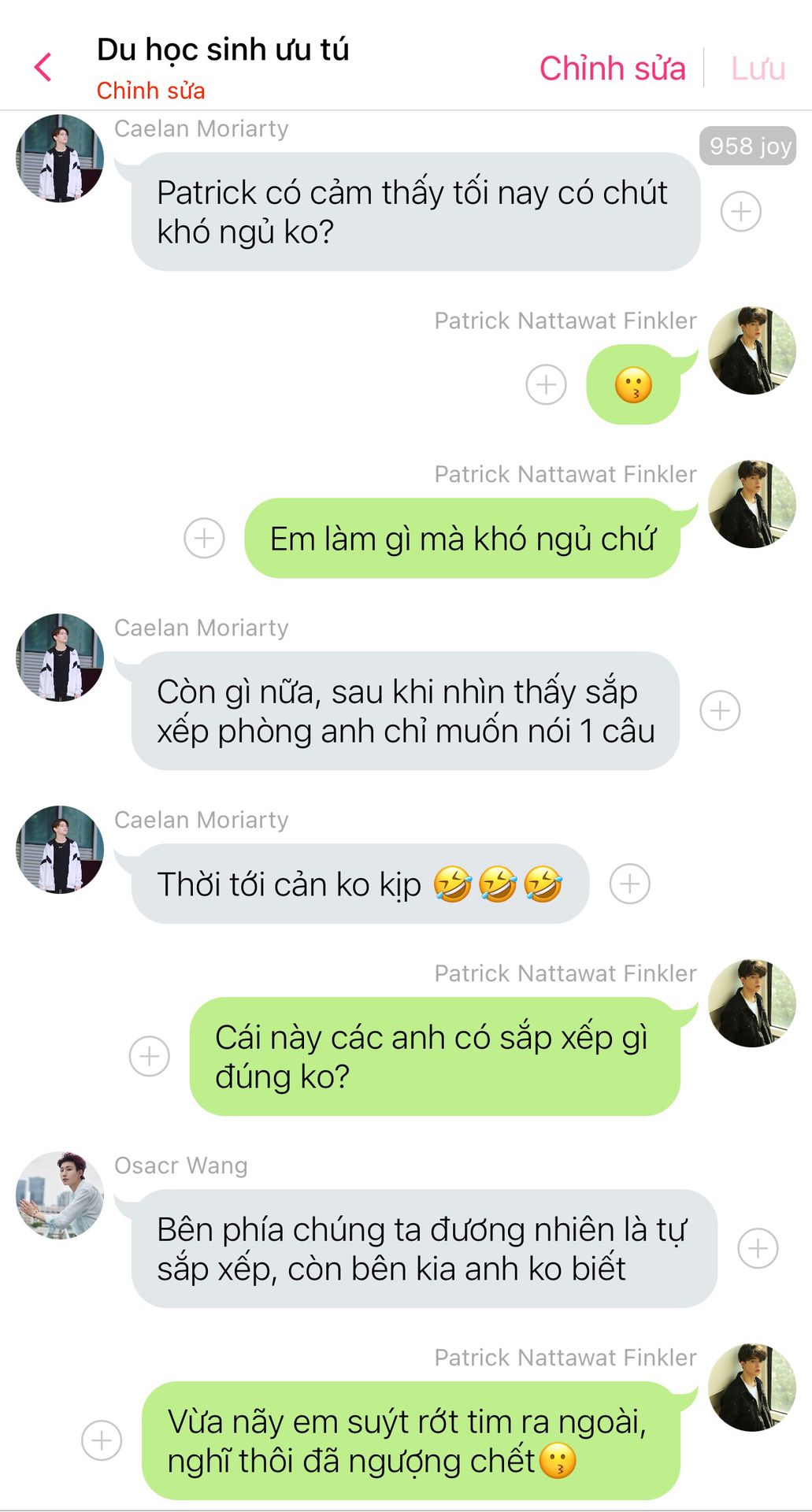Viewport: 812px width, 1512px height.
Task: Tap the plus next to "khó ngủ ko?" message
Action: coord(740,211)
